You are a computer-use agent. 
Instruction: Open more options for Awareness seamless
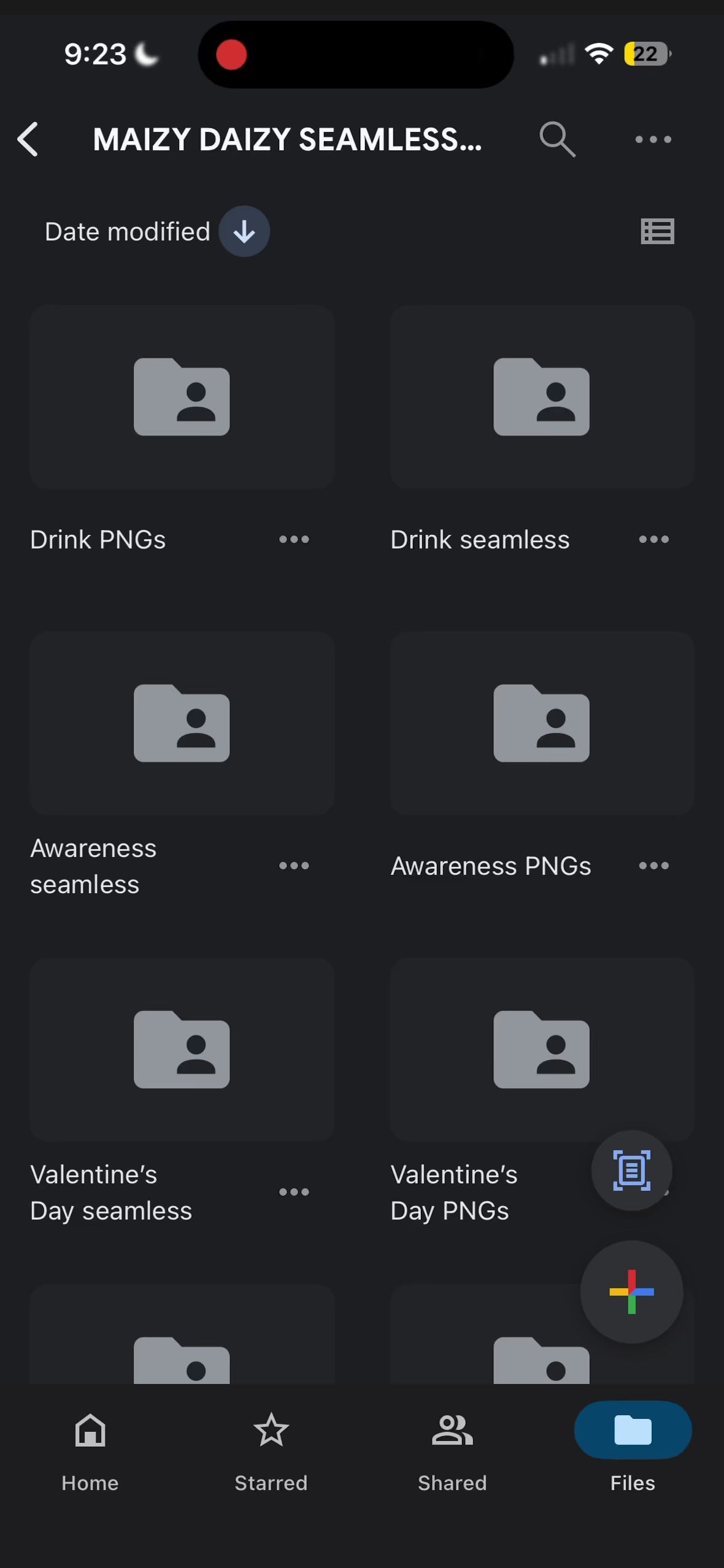[x=294, y=866]
